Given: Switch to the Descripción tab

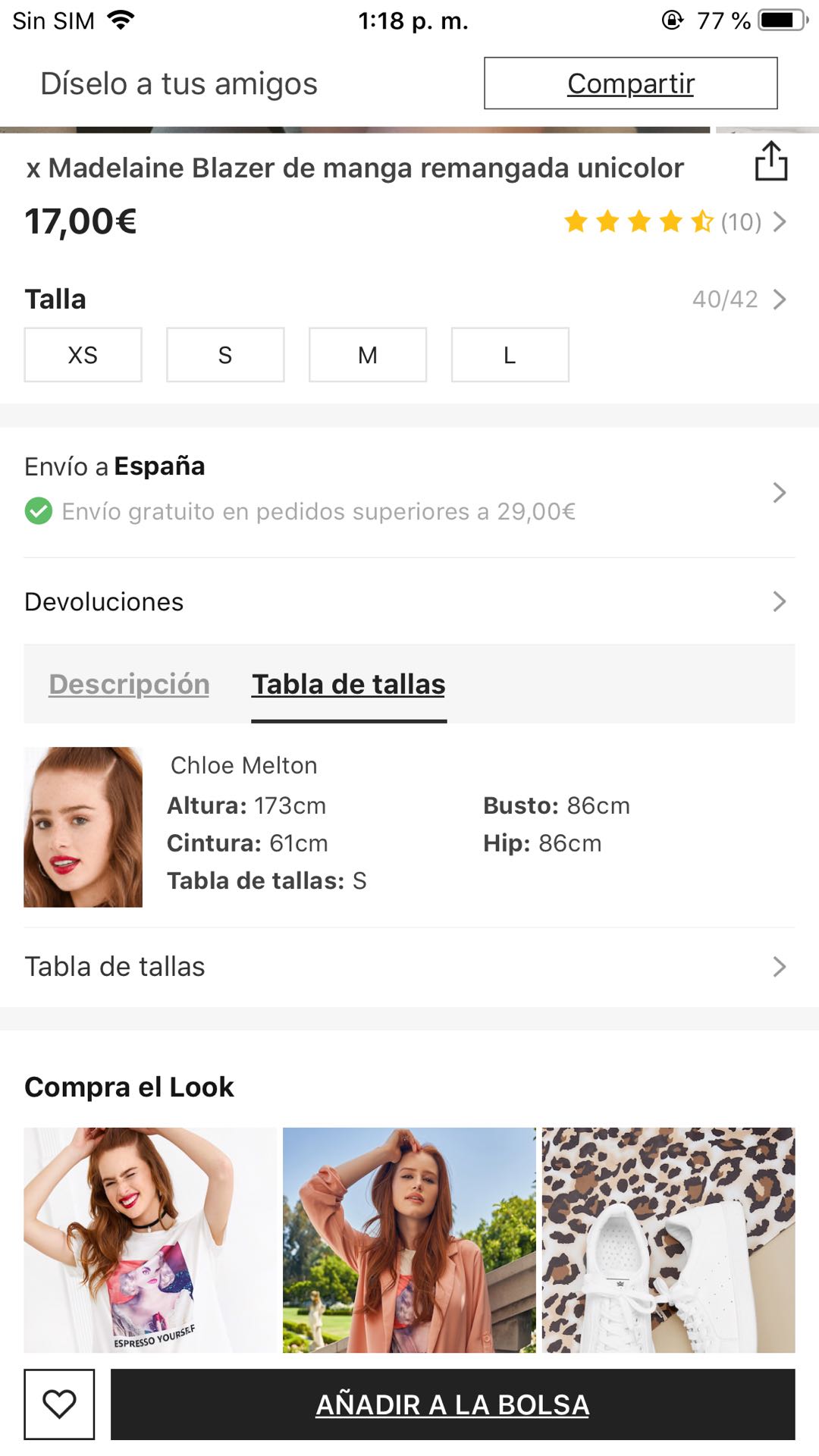Looking at the screenshot, I should point(129,684).
